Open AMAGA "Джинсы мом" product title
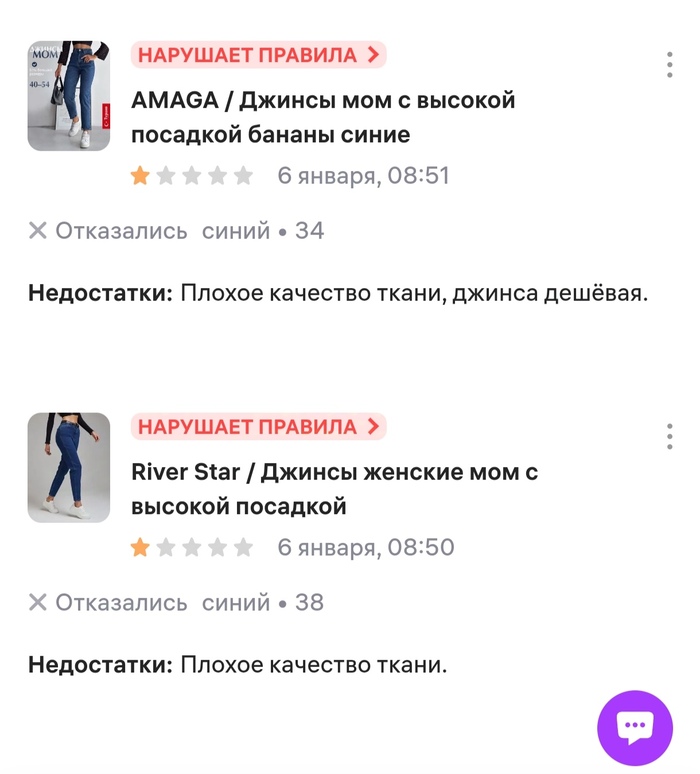 322,117
